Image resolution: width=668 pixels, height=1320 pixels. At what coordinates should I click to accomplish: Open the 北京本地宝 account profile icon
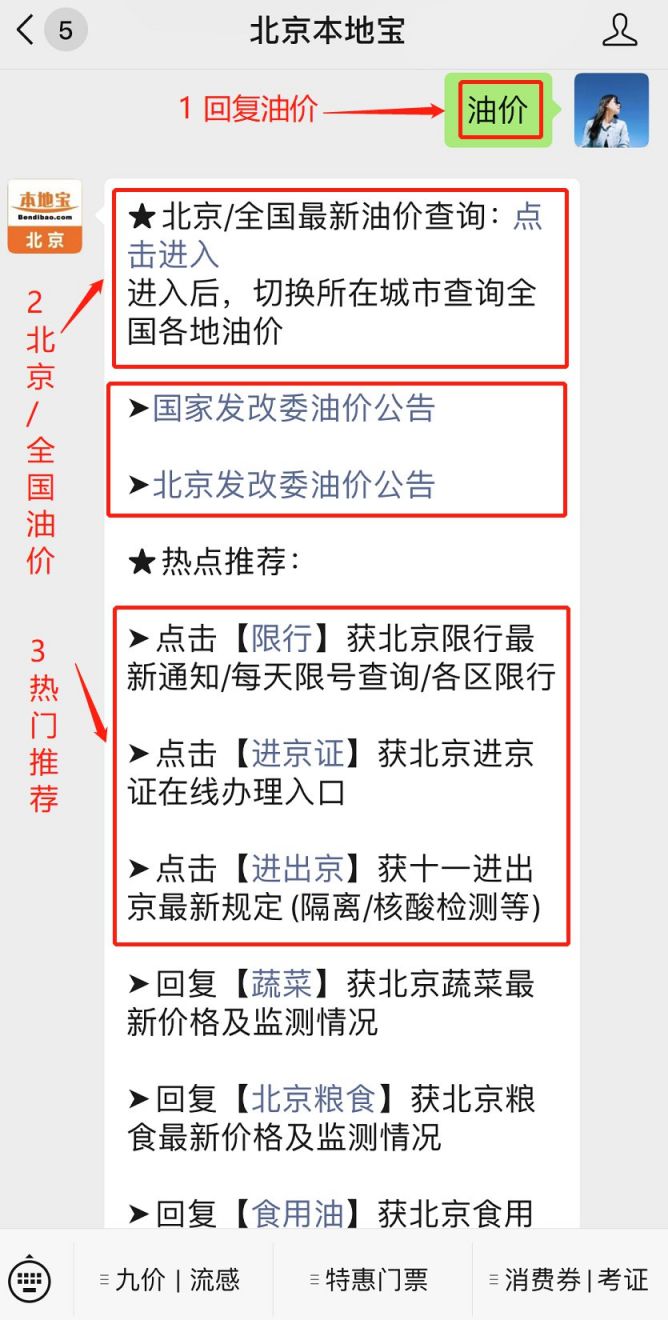[x=620, y=31]
